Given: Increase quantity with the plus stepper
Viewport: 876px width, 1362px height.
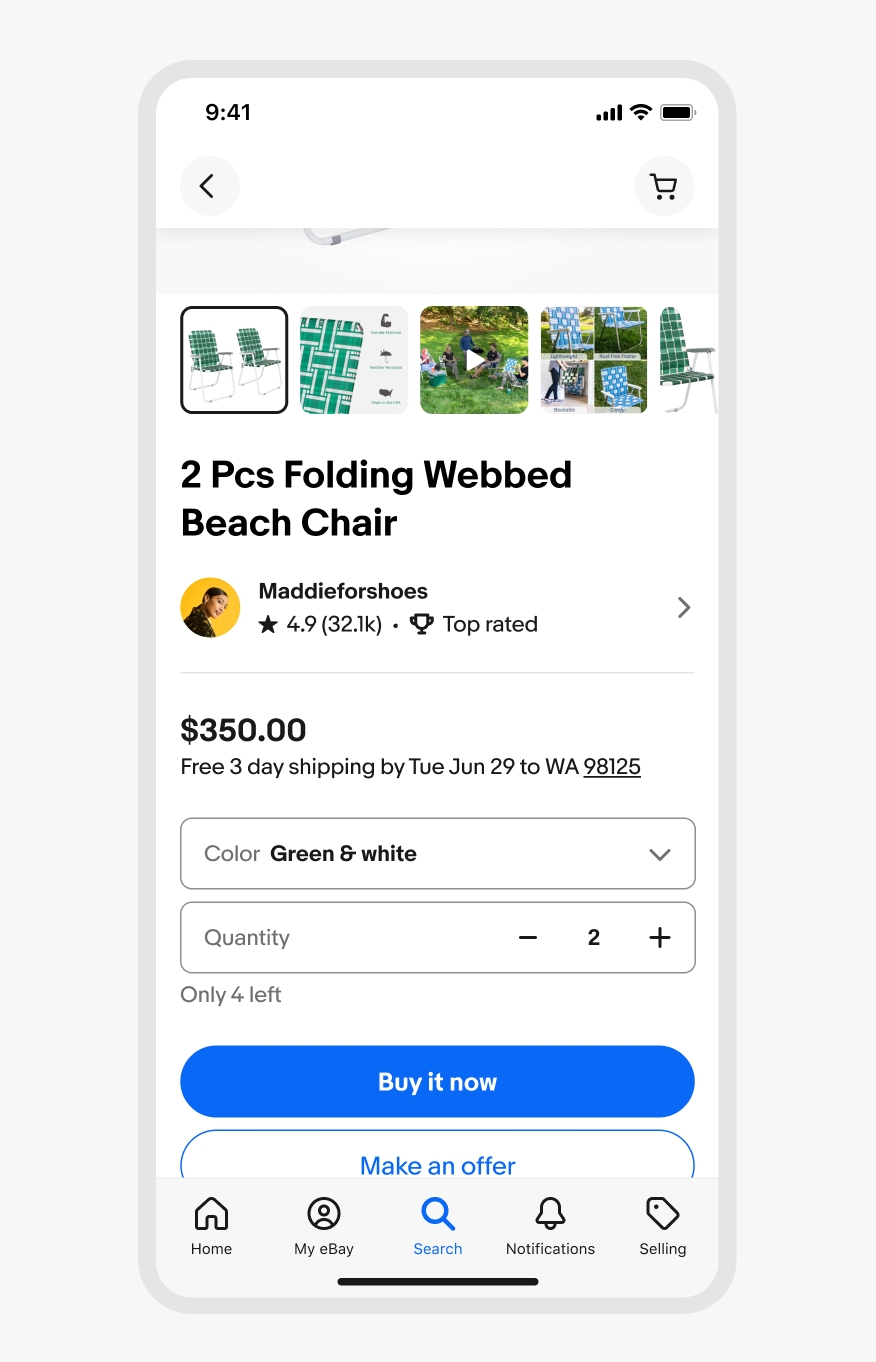Looking at the screenshot, I should pos(659,937).
